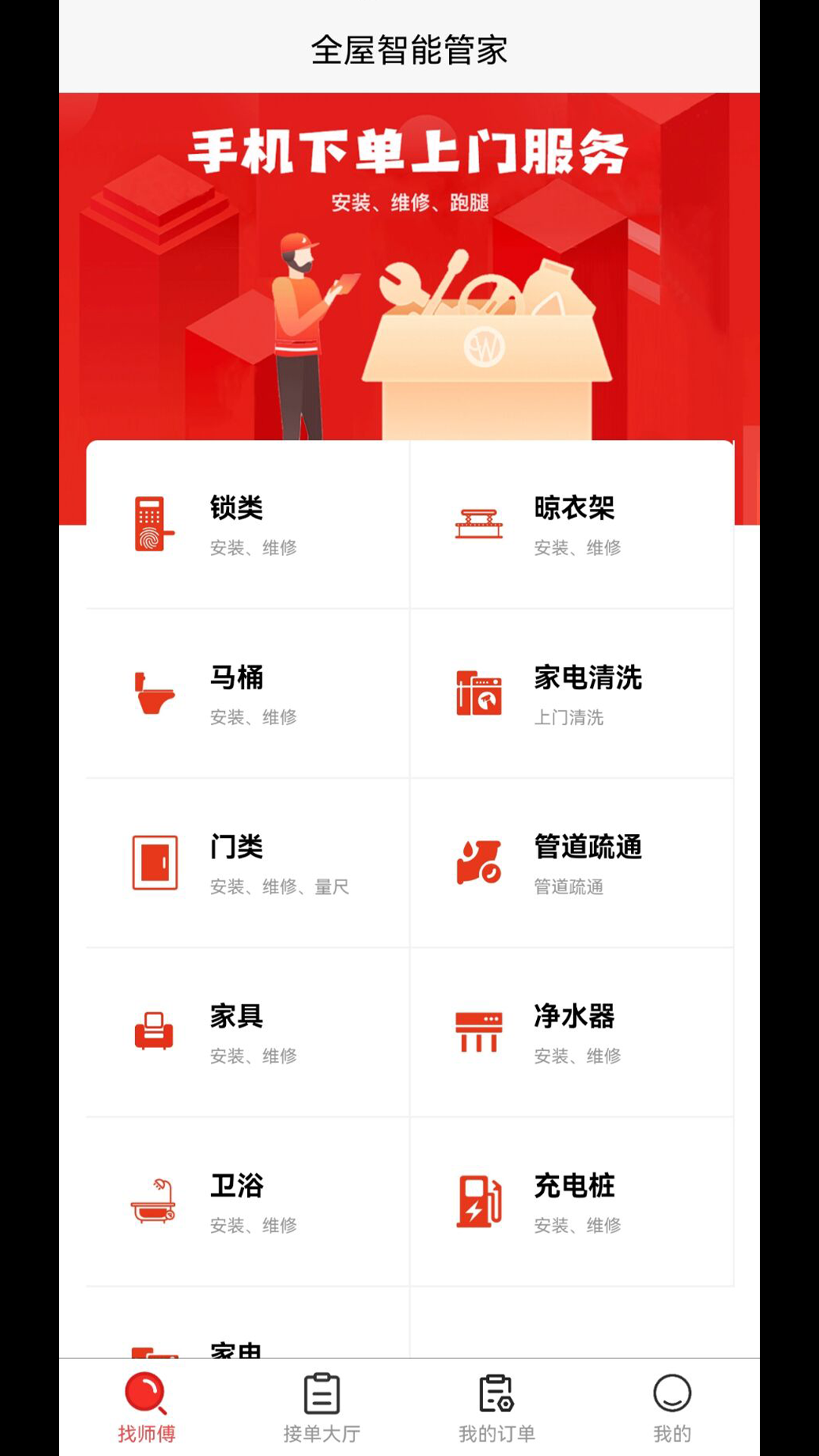This screenshot has width=819, height=1456.
Task: Open the 我的 profile tab
Action: [672, 1407]
